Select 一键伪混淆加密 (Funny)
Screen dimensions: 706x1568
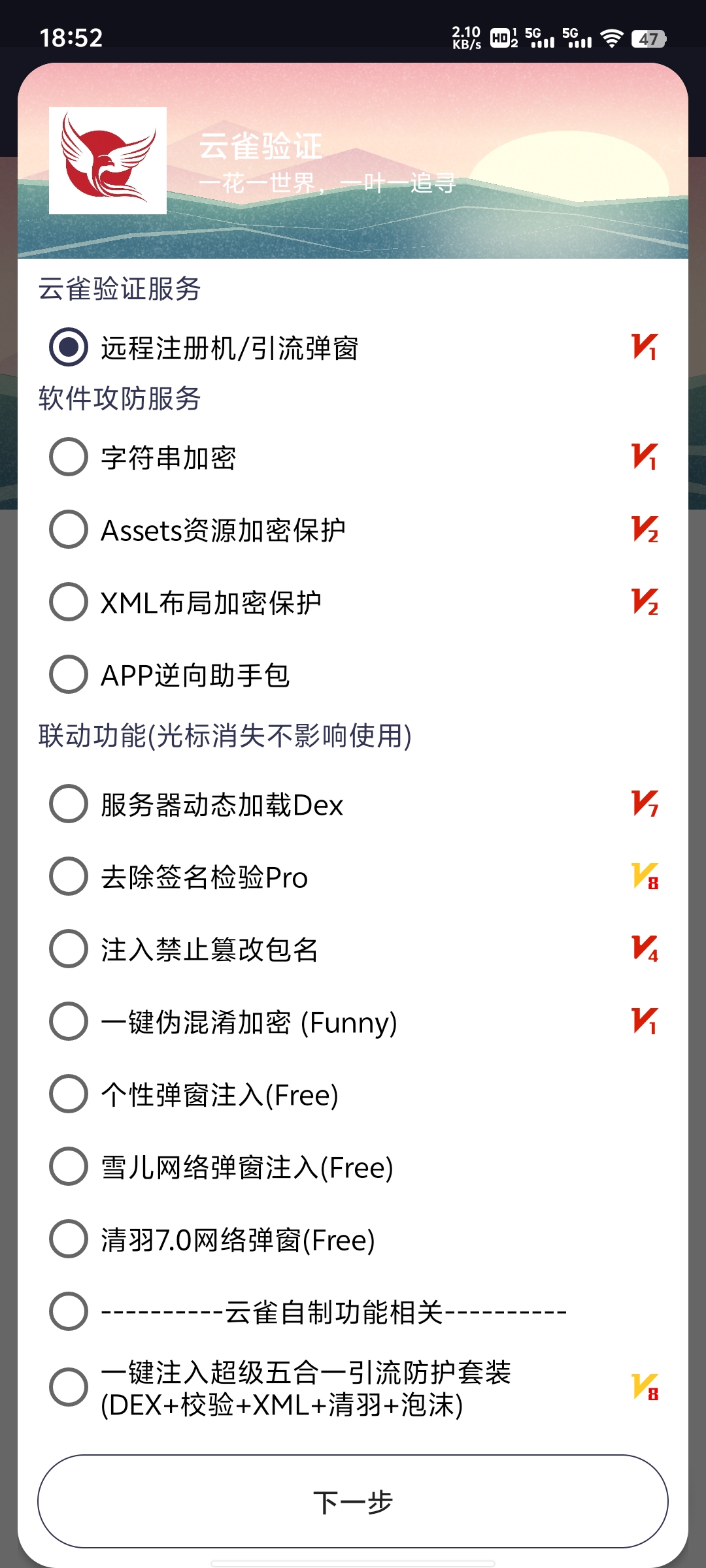69,1021
